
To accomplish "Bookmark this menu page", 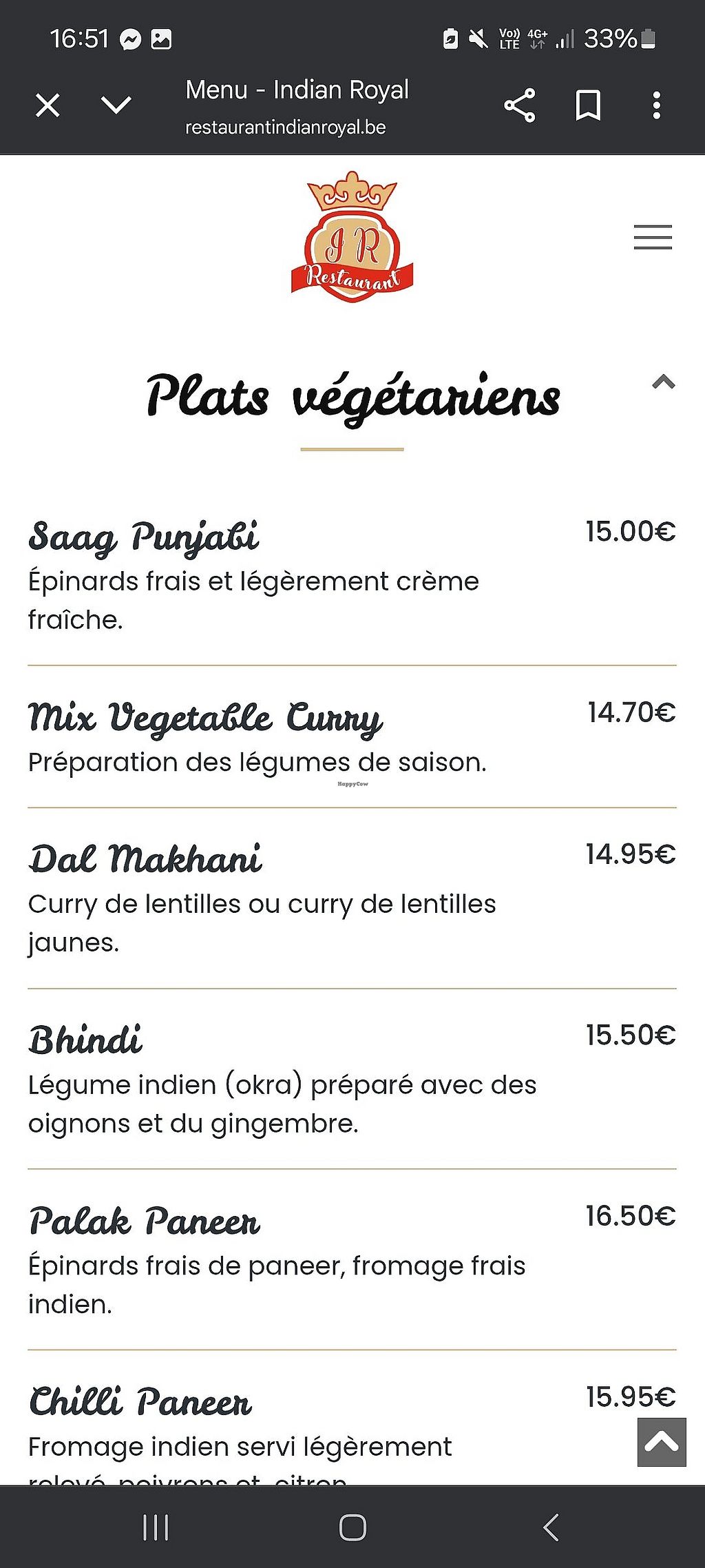I will 588,105.
